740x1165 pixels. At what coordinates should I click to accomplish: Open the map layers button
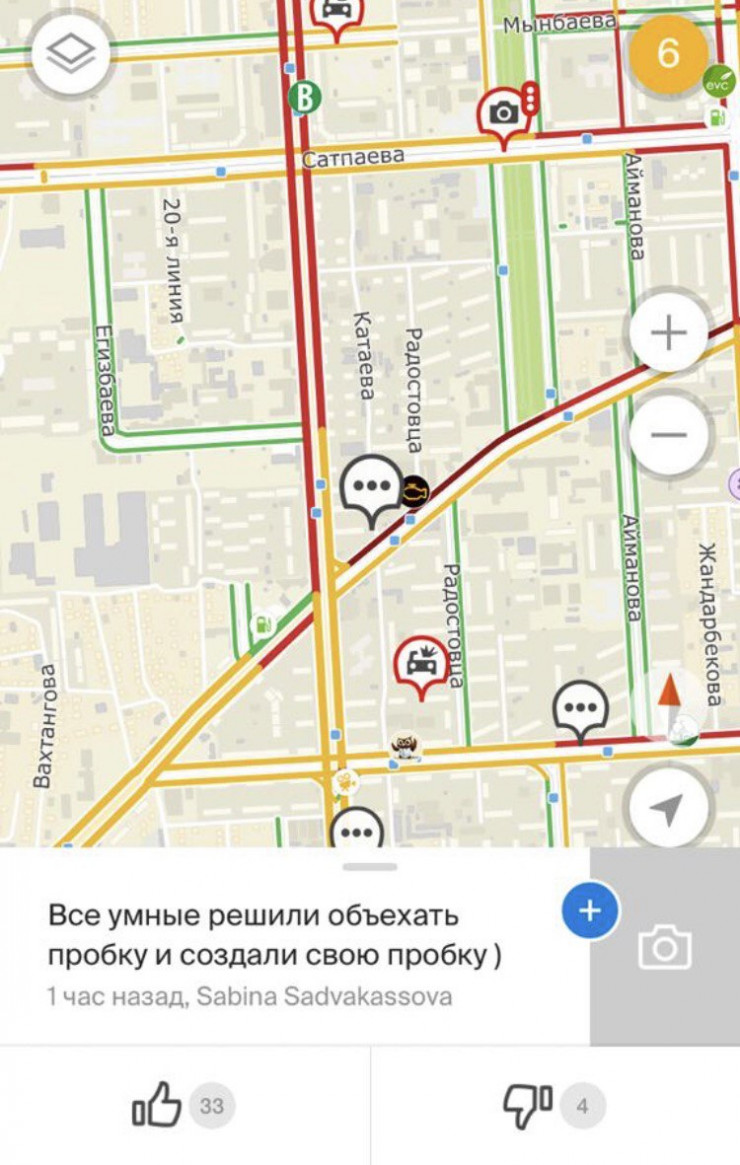pyautogui.click(x=69, y=53)
